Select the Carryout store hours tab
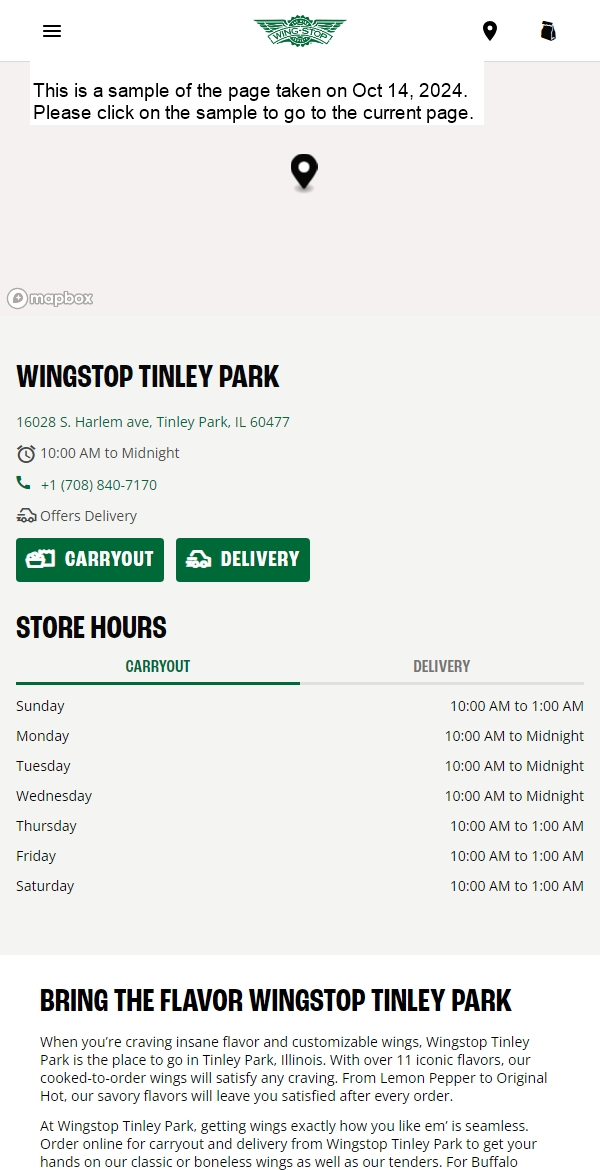The height and width of the screenshot is (1170, 600). (158, 666)
